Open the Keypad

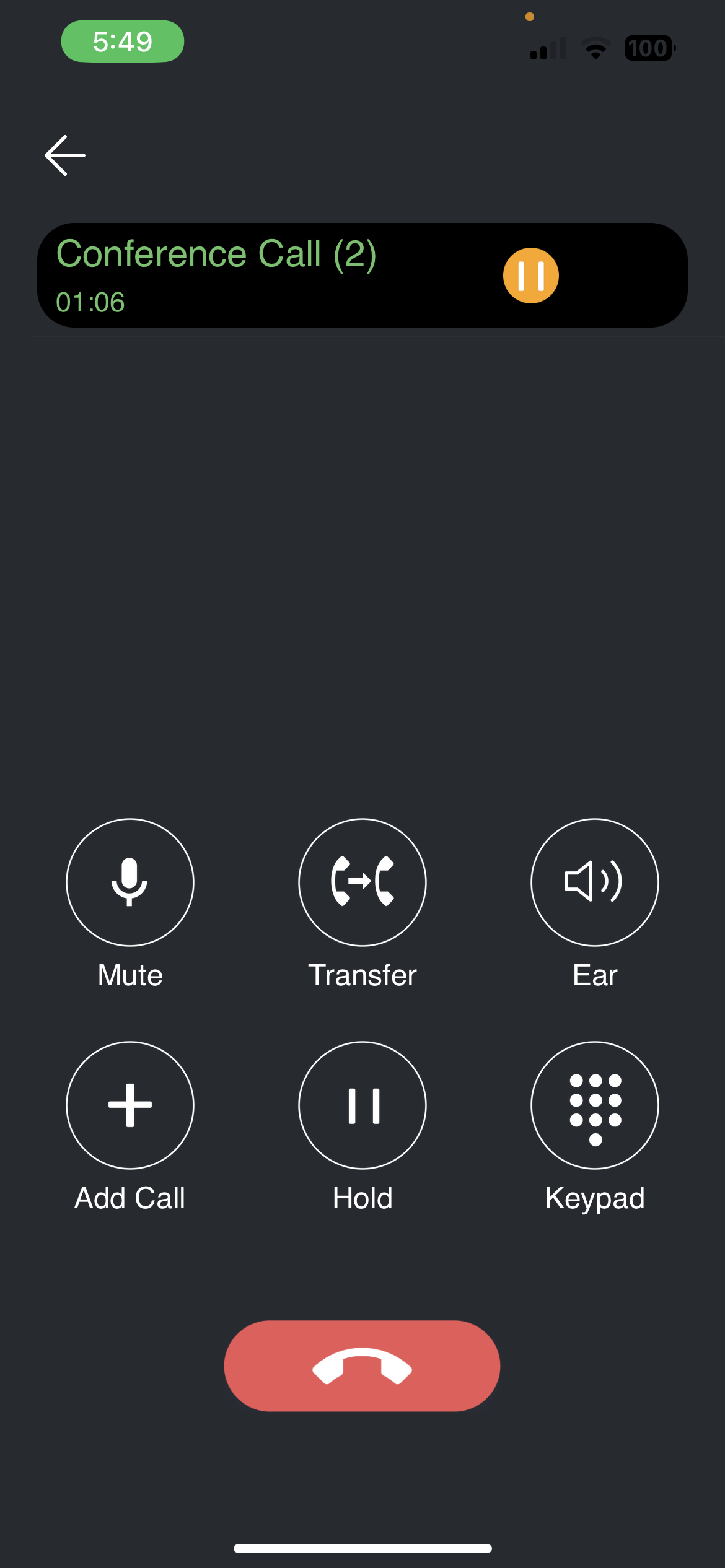click(x=595, y=1105)
